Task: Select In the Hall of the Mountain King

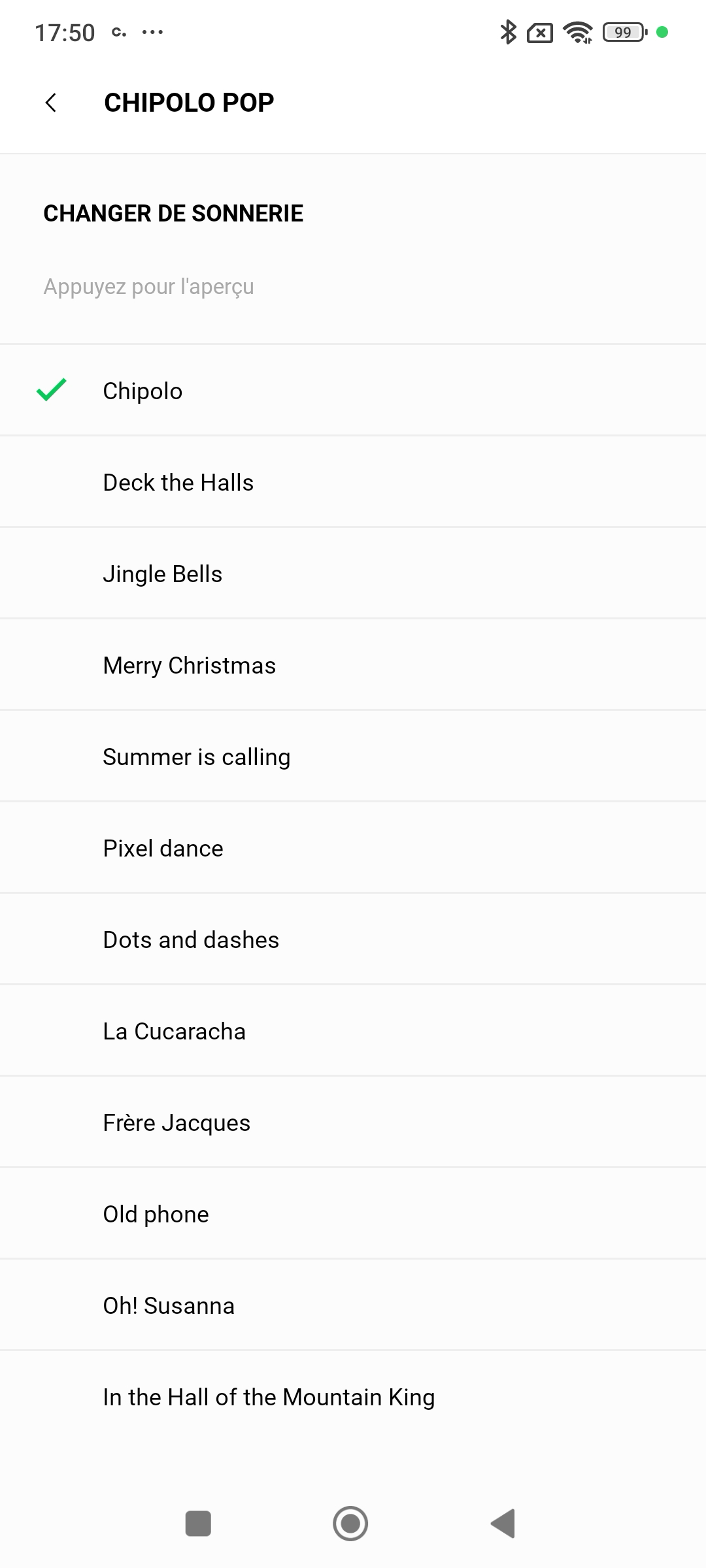Action: [353, 1397]
